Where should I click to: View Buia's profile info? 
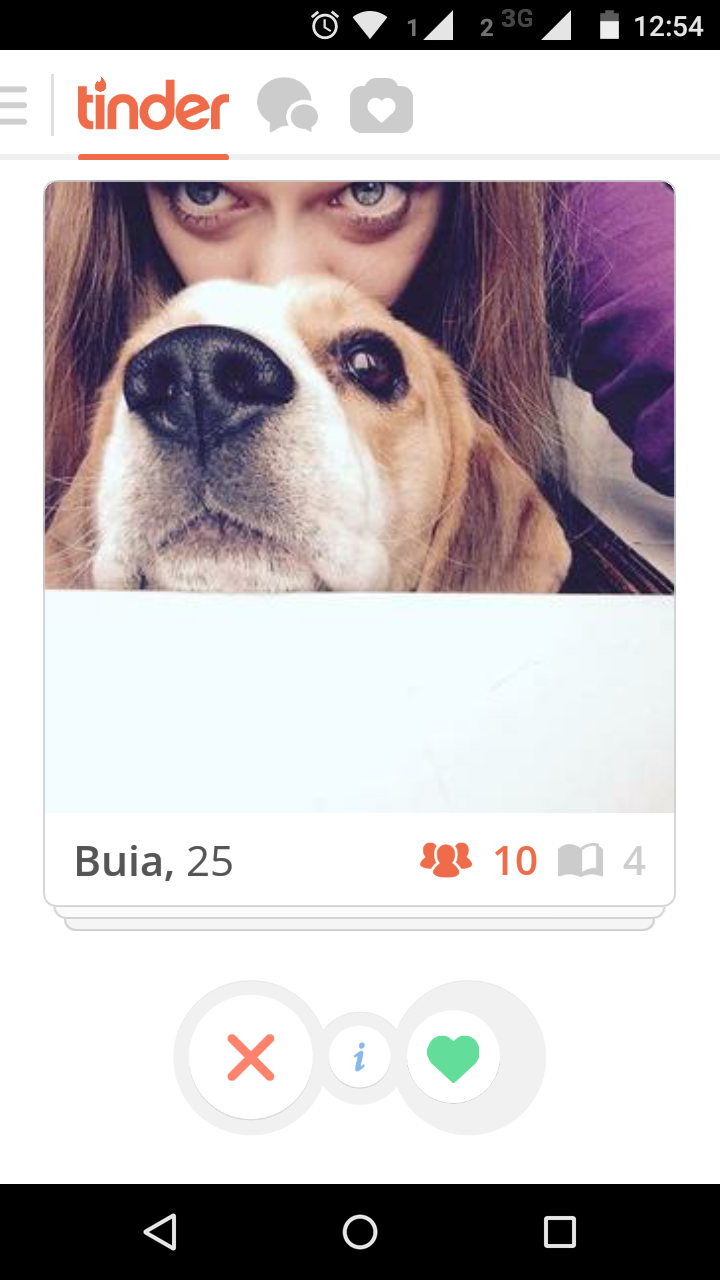(359, 1057)
